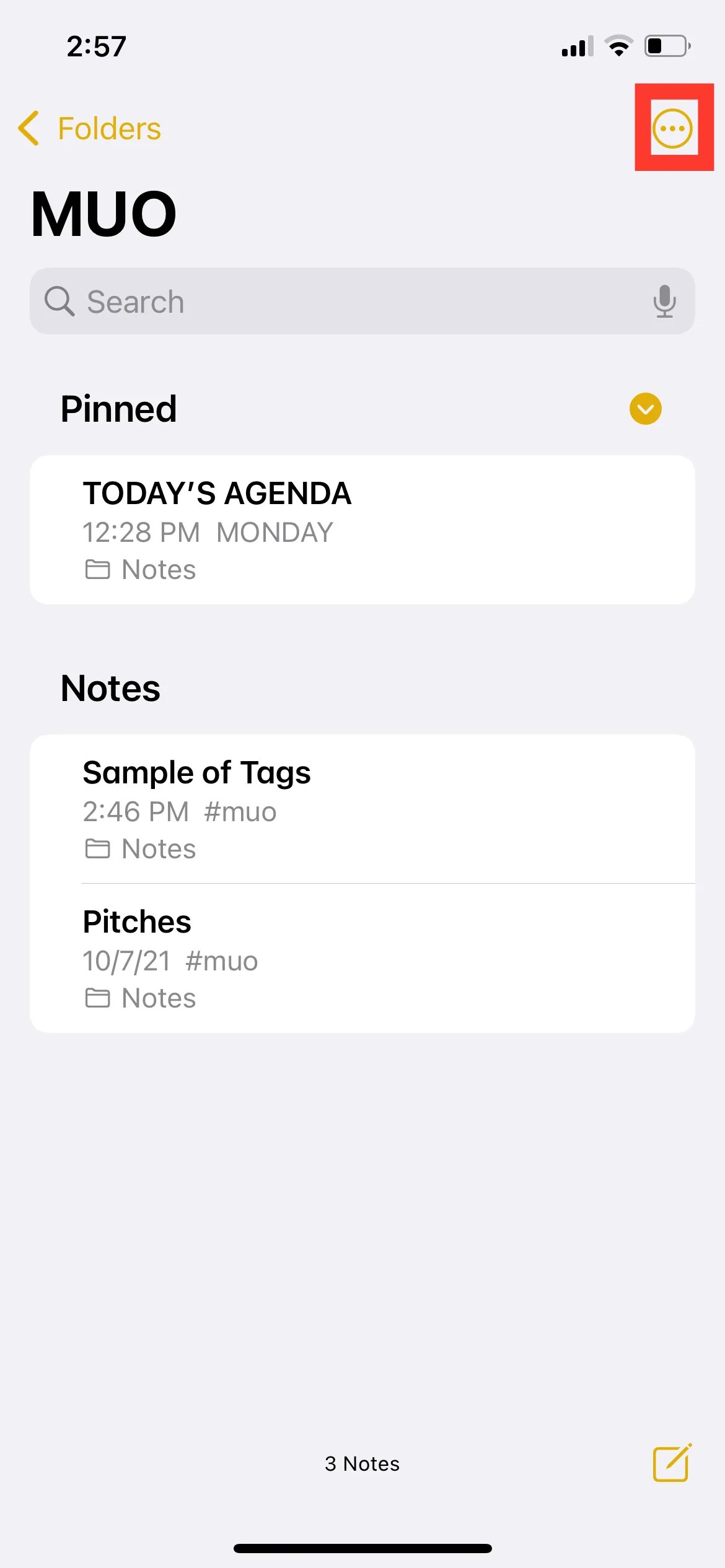Tap the magnifying glass in the search bar
725x1568 pixels.
(x=59, y=302)
